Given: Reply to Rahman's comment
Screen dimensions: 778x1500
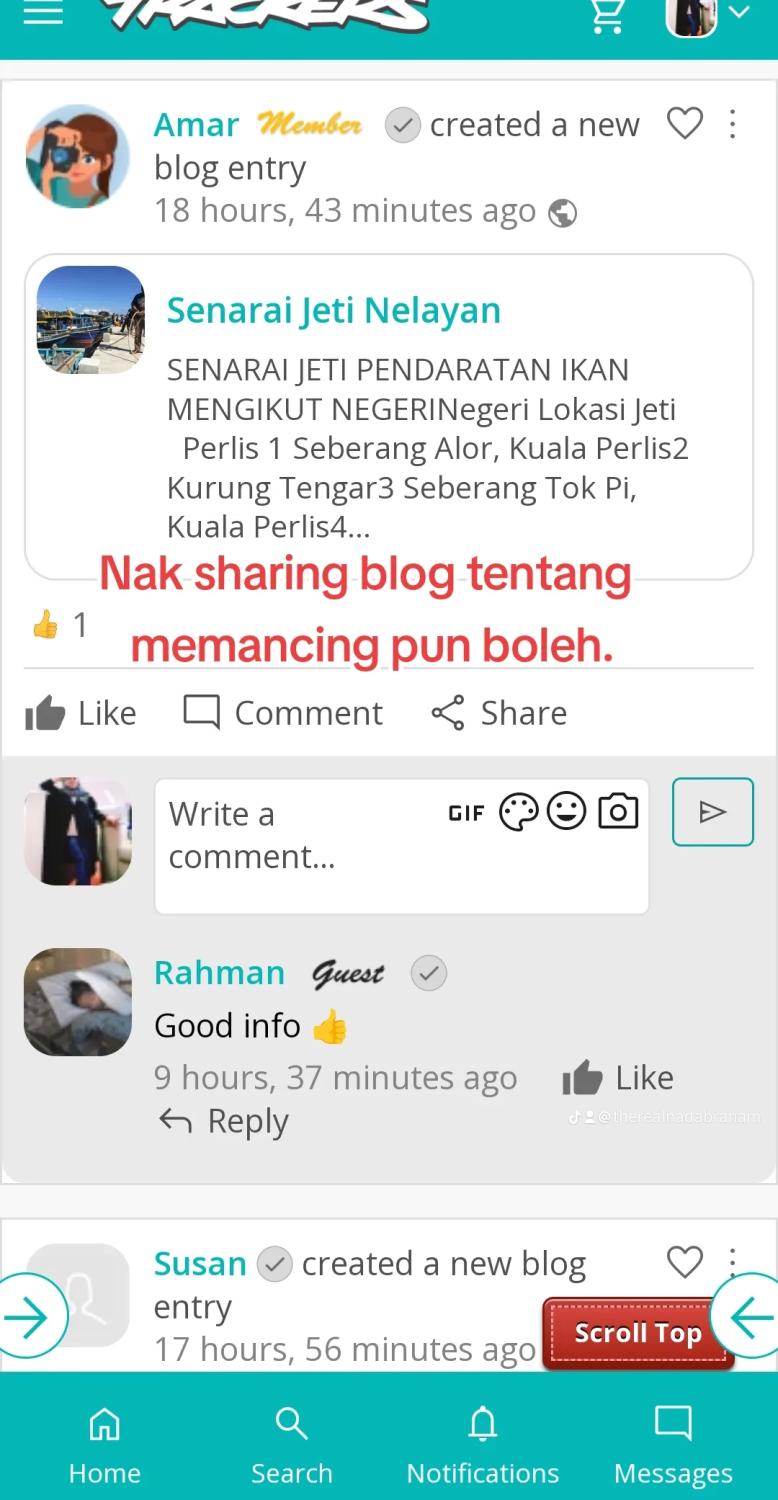Looking at the screenshot, I should 225,1121.
